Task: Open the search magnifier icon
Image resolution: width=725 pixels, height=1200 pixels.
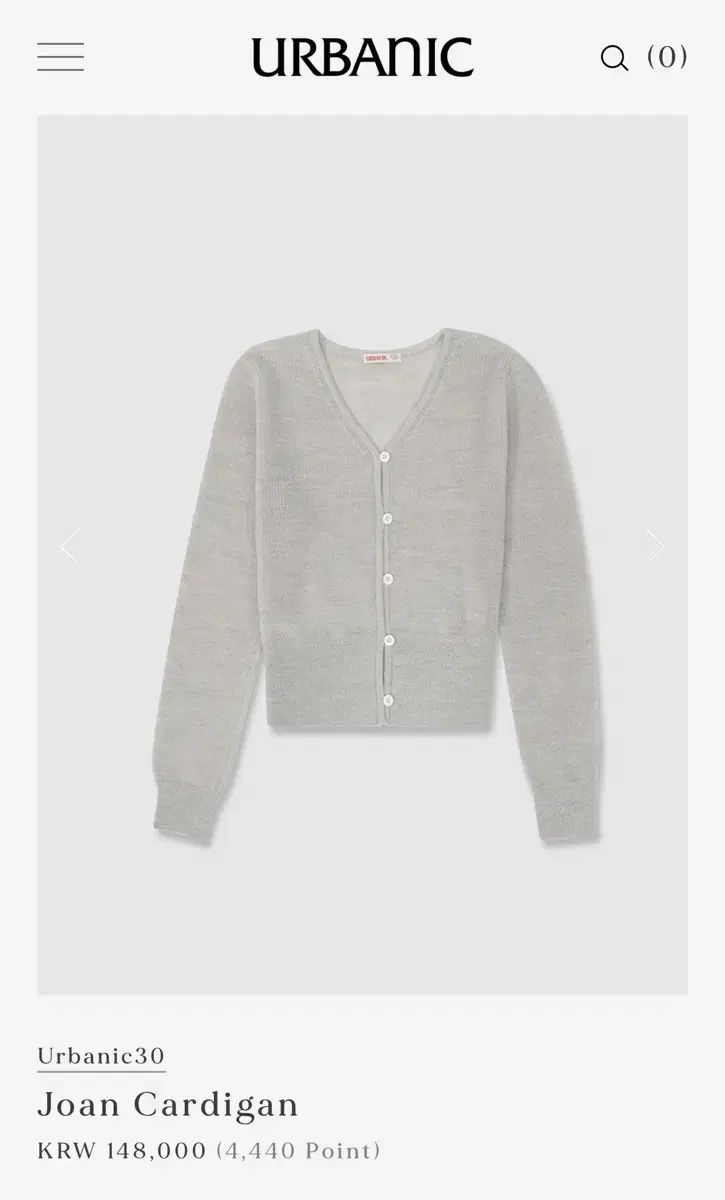Action: pyautogui.click(x=614, y=58)
